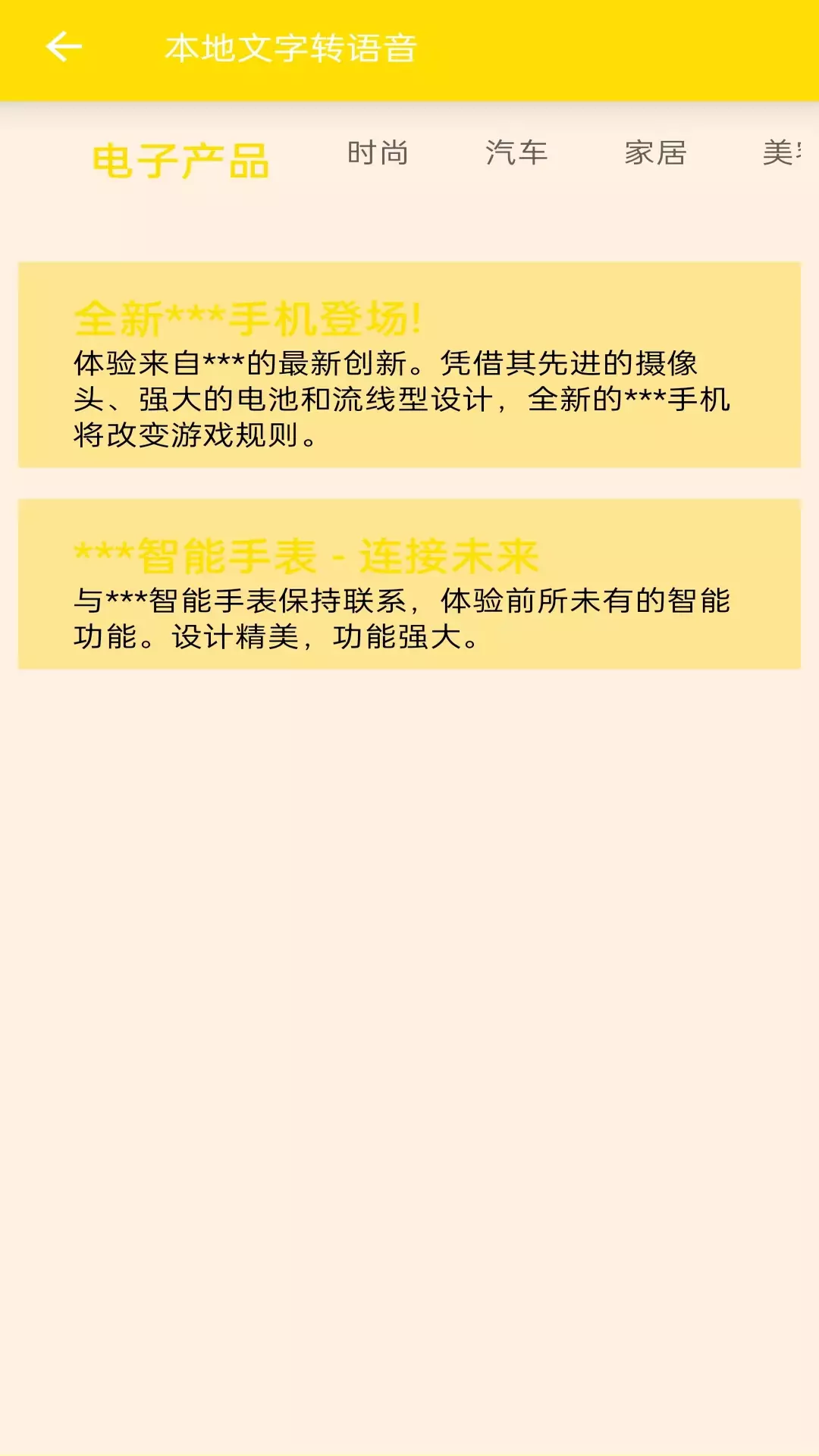Switch to the 时尚 tab
Screen dimensions: 819x1456
[378, 153]
